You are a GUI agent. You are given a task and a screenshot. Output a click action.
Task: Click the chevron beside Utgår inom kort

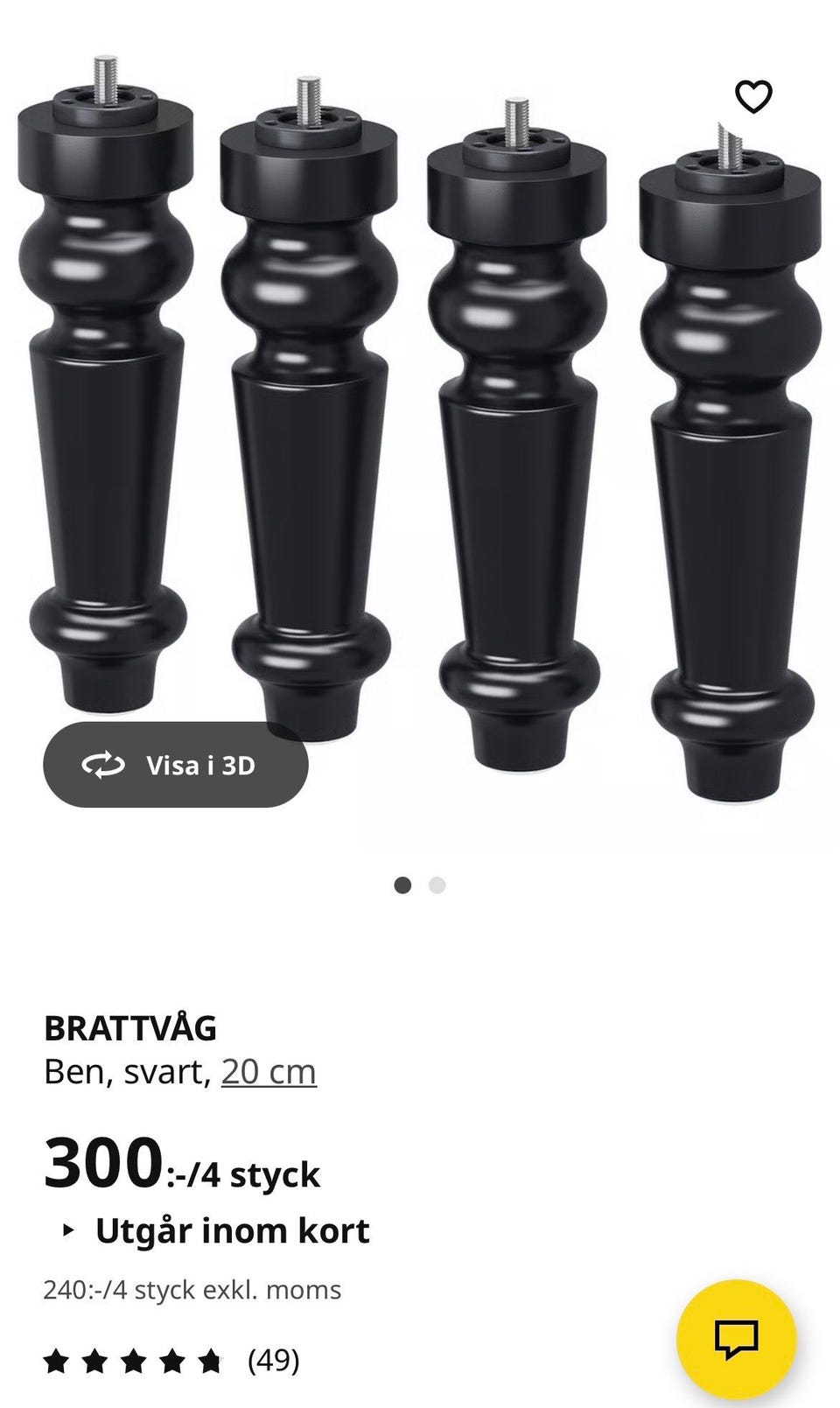coord(66,1229)
